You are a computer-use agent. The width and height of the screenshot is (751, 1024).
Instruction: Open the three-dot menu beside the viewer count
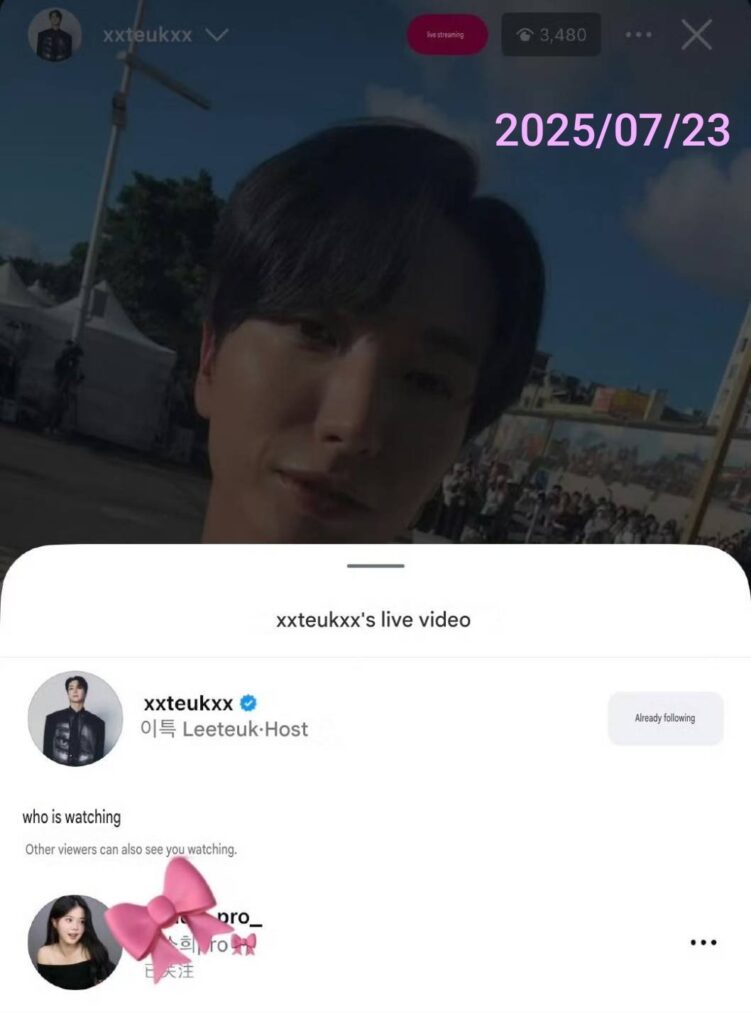coord(638,35)
